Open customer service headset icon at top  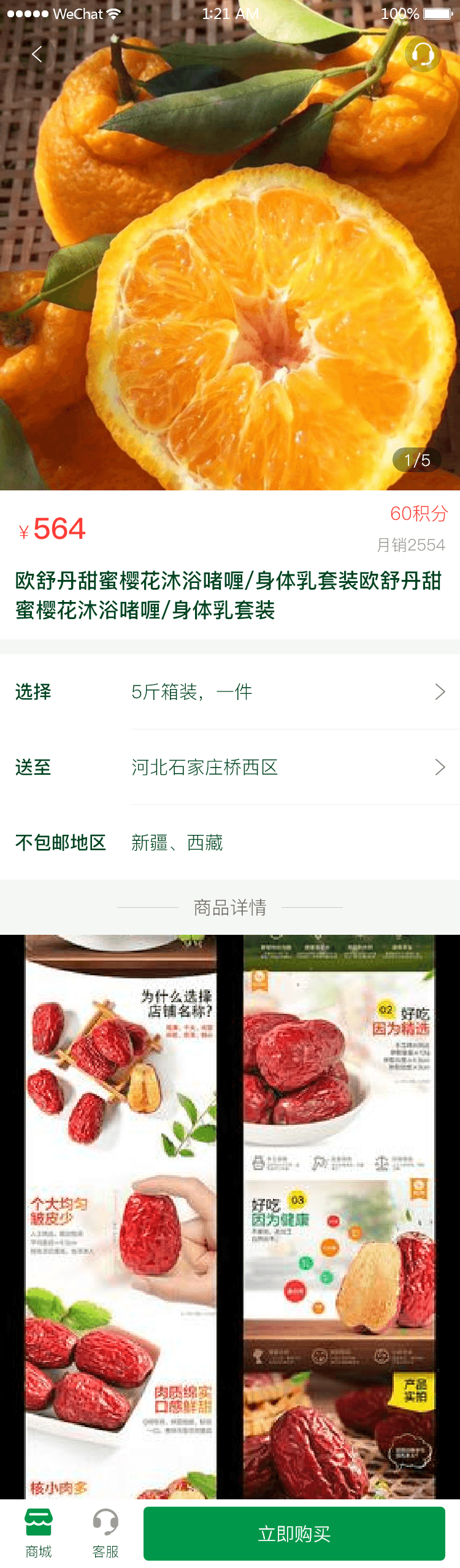(x=423, y=55)
